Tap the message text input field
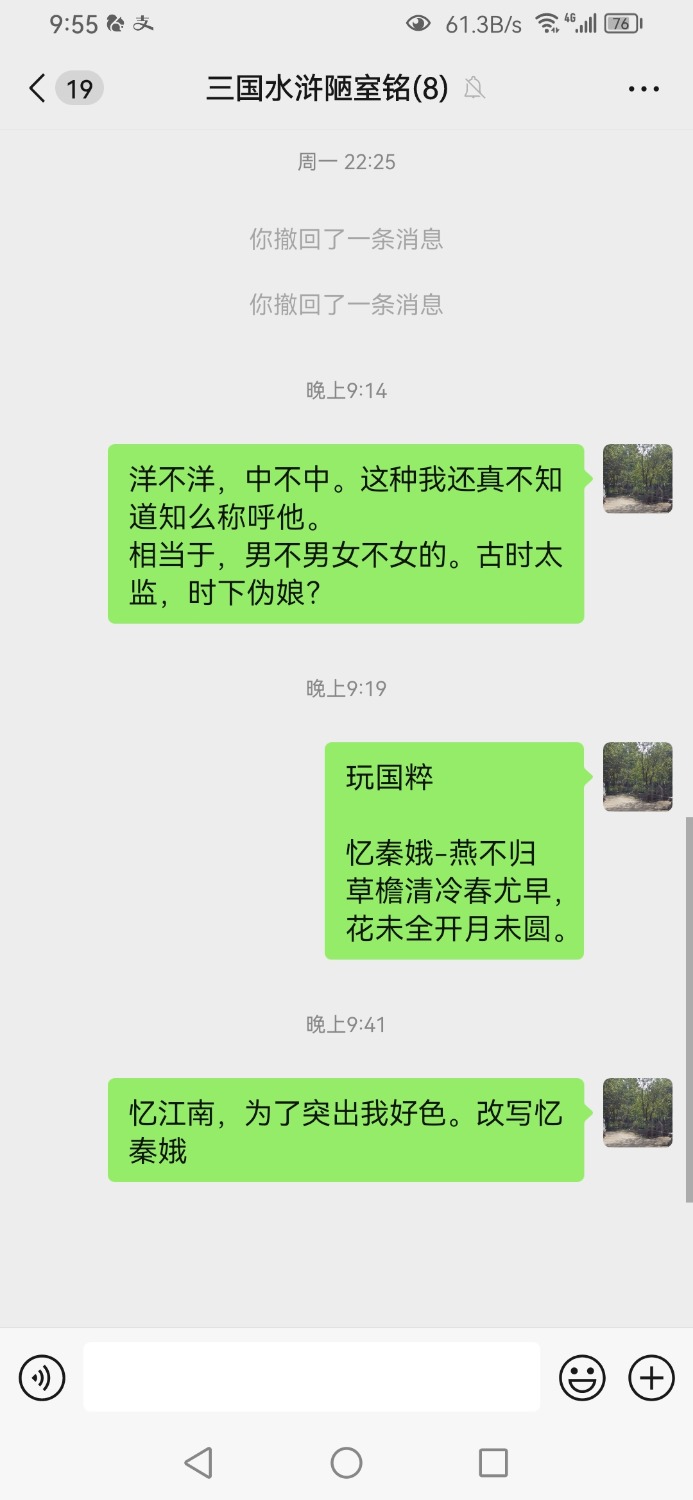The image size is (693, 1500). (311, 1378)
